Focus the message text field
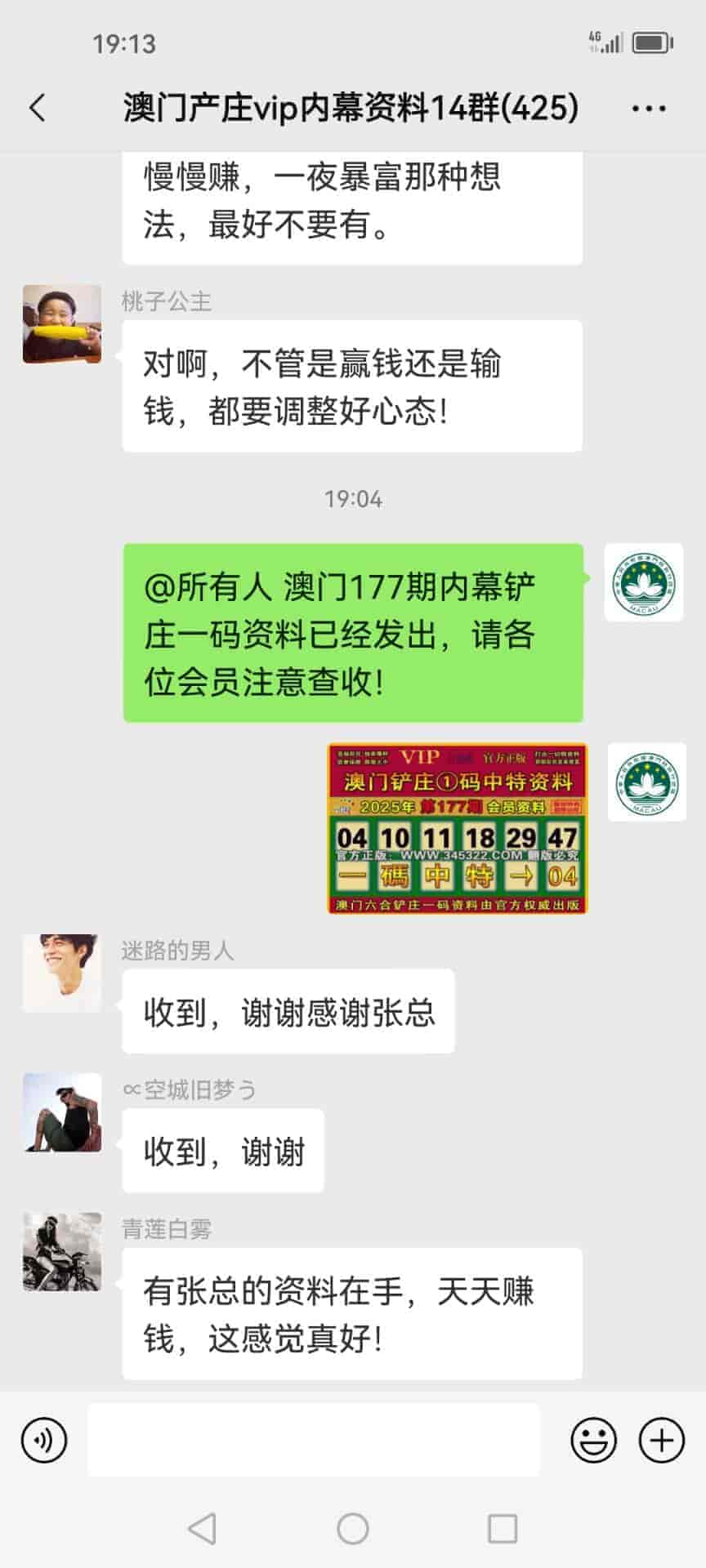Image resolution: width=706 pixels, height=1568 pixels. click(x=314, y=1440)
